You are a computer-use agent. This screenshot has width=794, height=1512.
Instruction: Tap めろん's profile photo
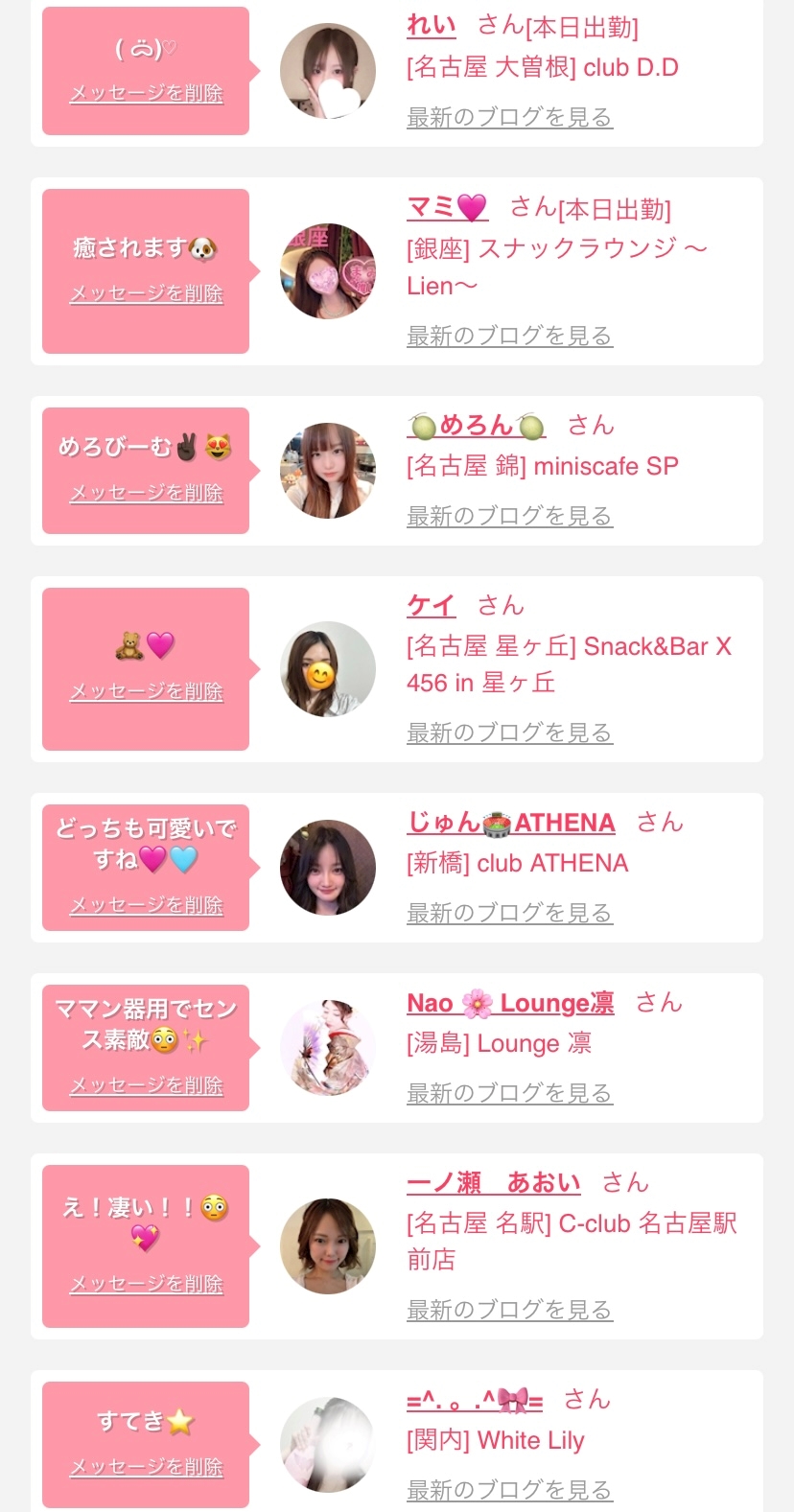click(328, 471)
